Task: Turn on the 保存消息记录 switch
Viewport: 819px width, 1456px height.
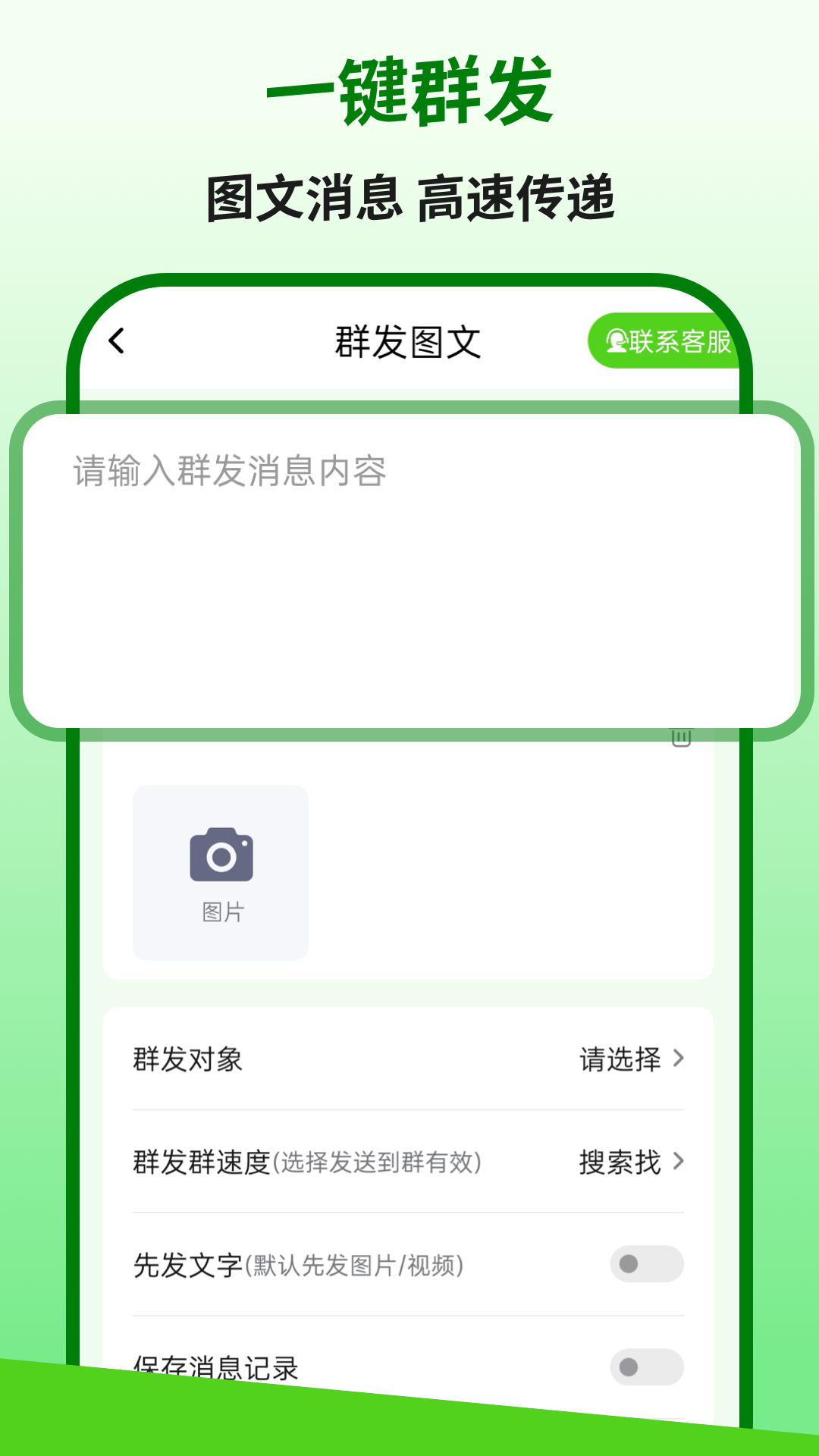Action: click(646, 1367)
